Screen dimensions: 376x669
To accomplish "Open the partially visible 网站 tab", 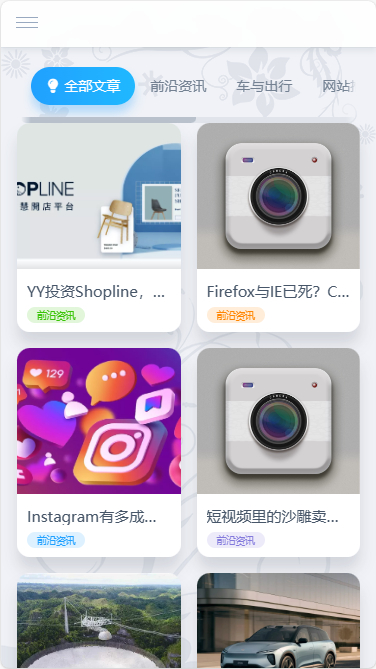I will click(x=338, y=86).
